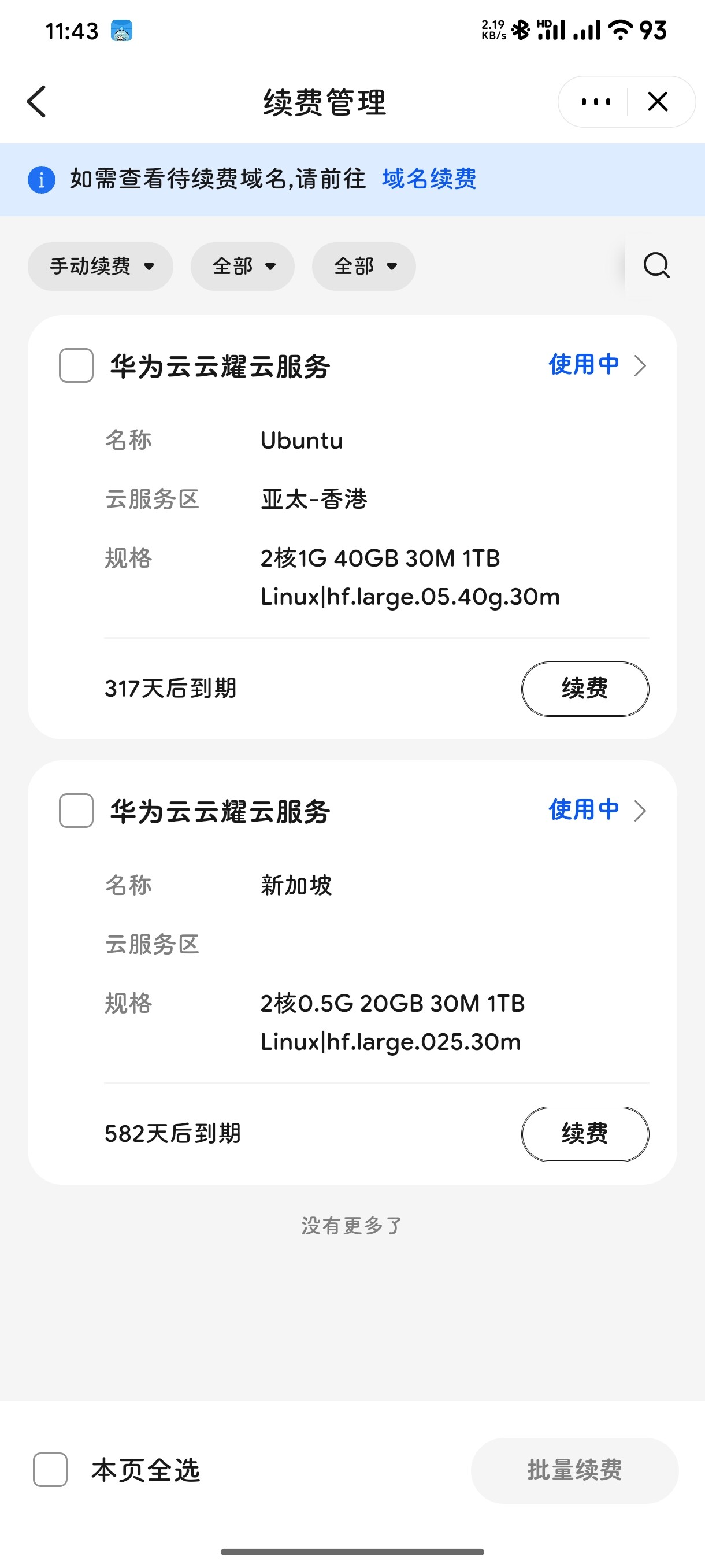
Task: Open the first 全部 filter dropdown
Action: tap(243, 266)
